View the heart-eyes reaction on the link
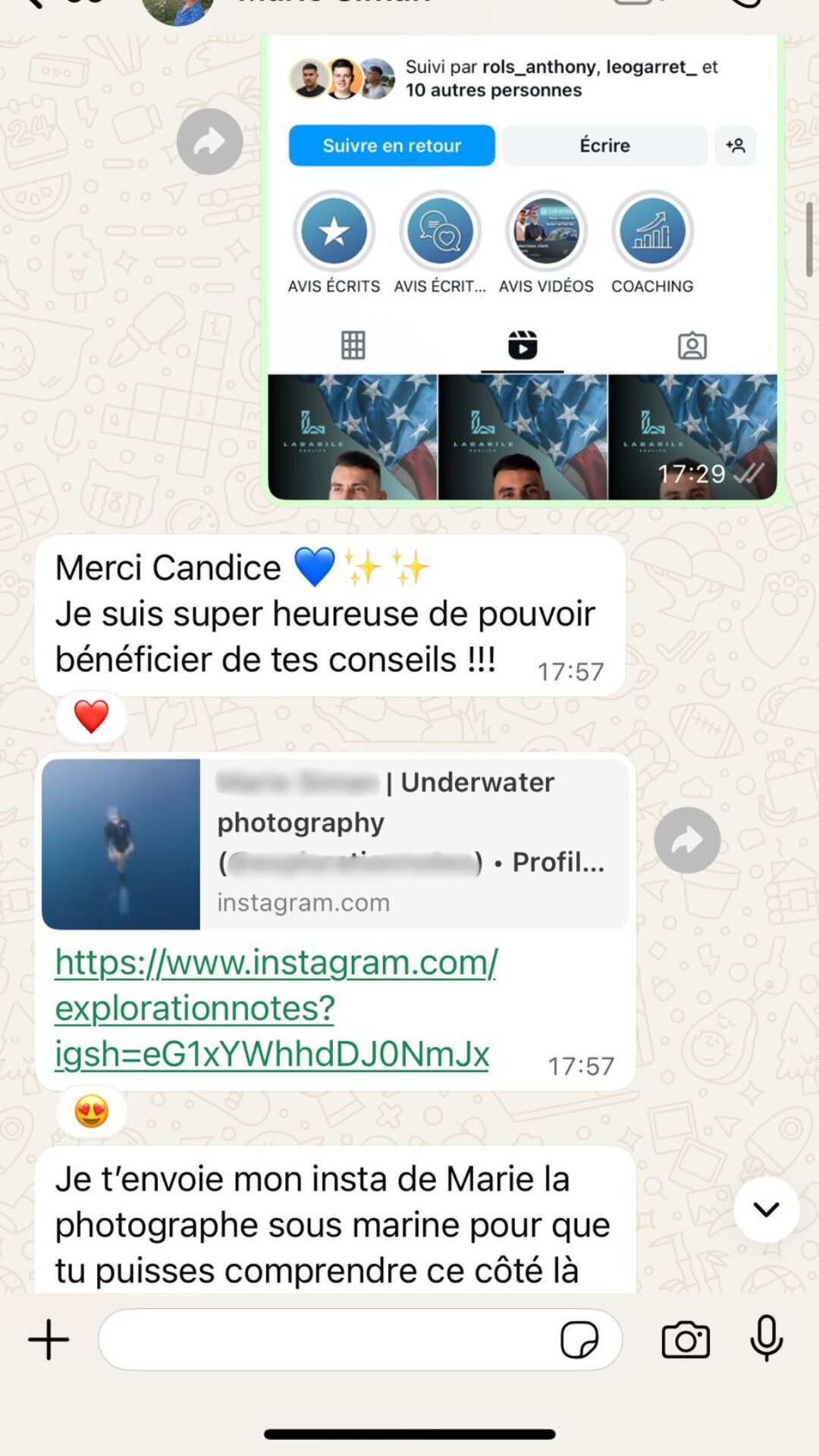This screenshot has height=1456, width=819. pos(91,1112)
